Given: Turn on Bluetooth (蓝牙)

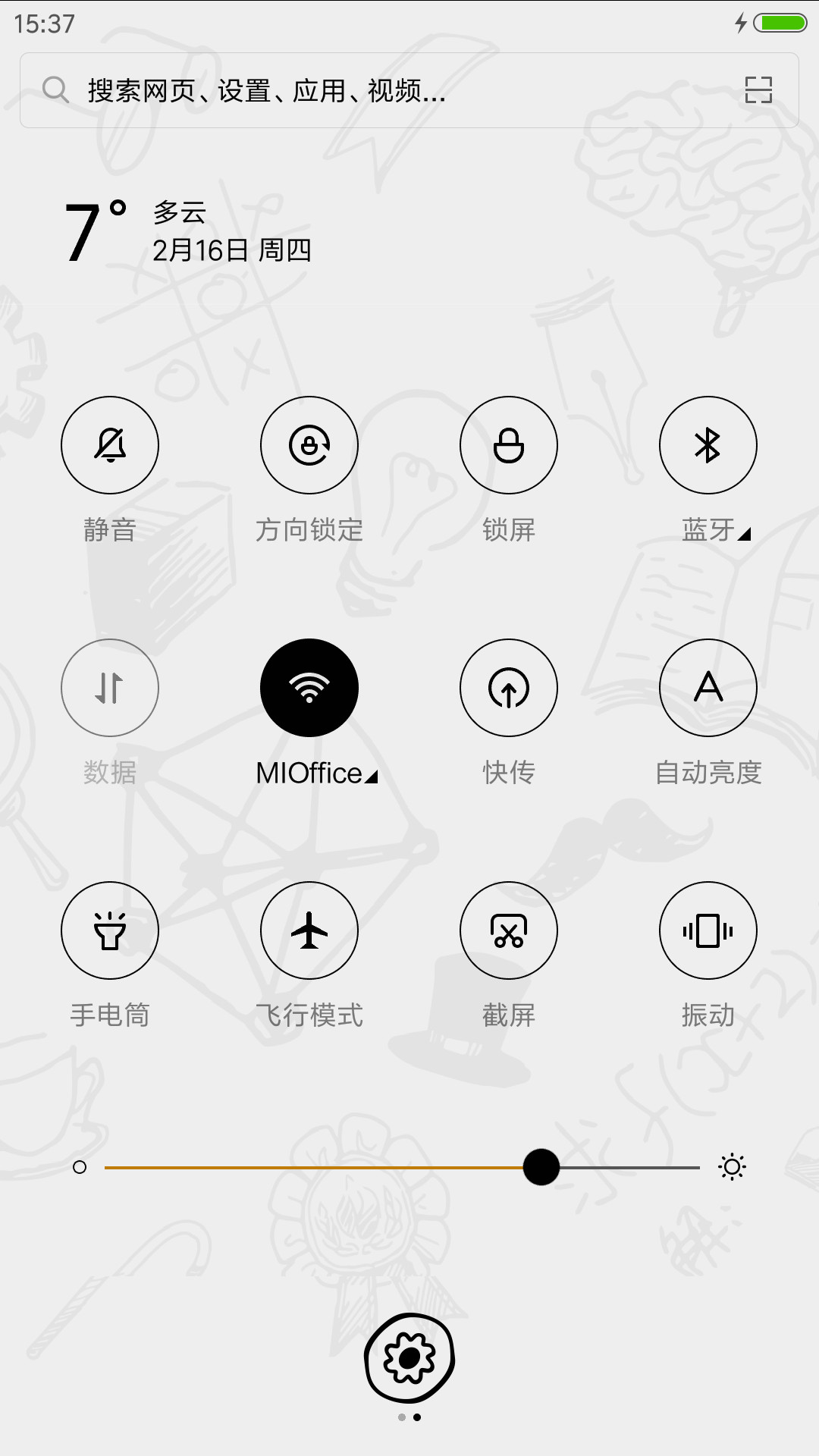Looking at the screenshot, I should click(x=708, y=445).
